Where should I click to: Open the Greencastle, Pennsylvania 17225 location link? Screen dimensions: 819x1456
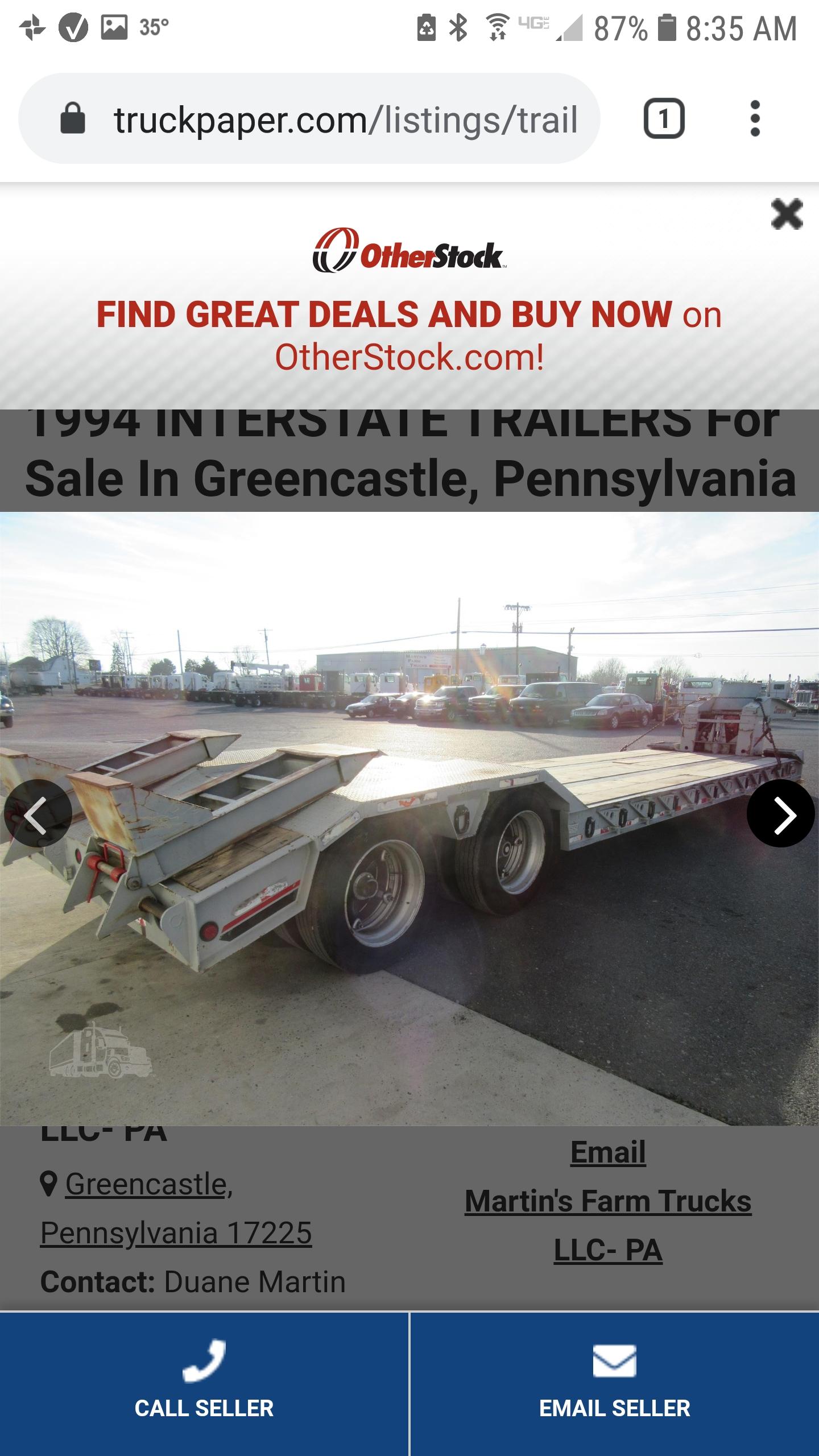pyautogui.click(x=176, y=1209)
